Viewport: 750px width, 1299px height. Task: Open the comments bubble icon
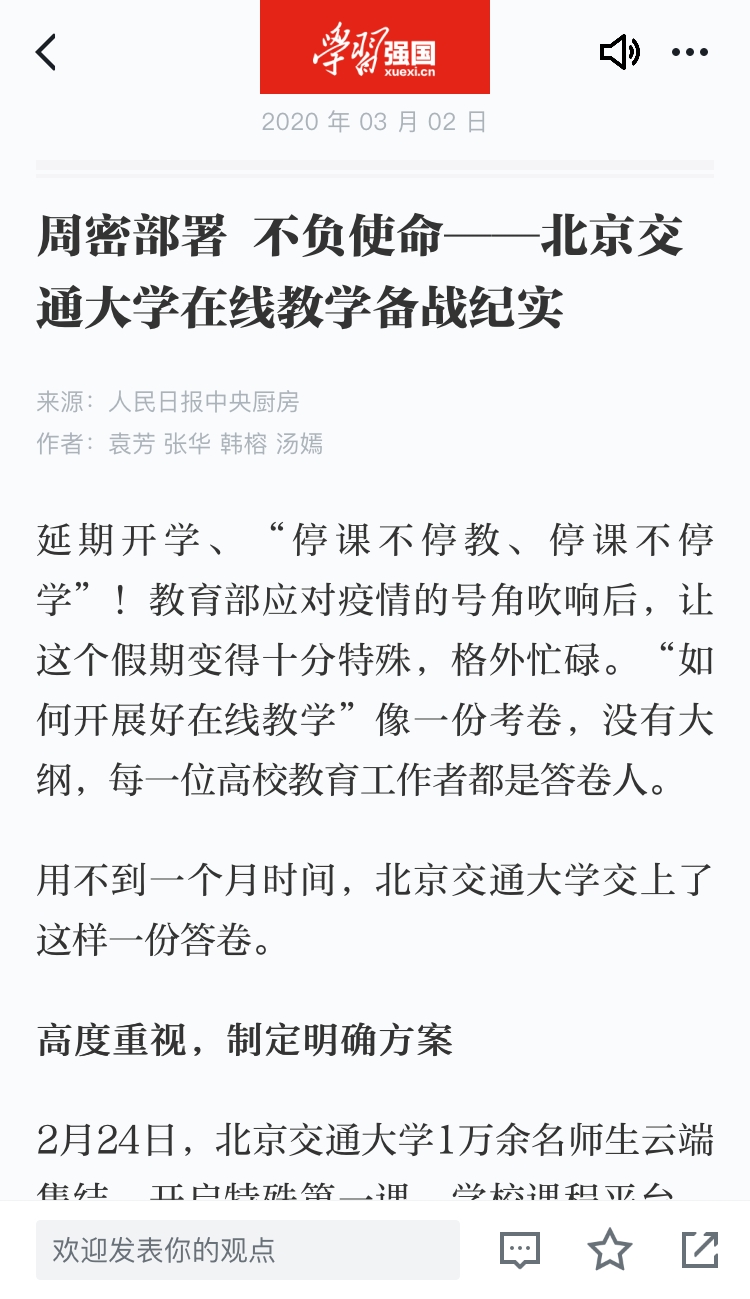click(x=520, y=1250)
